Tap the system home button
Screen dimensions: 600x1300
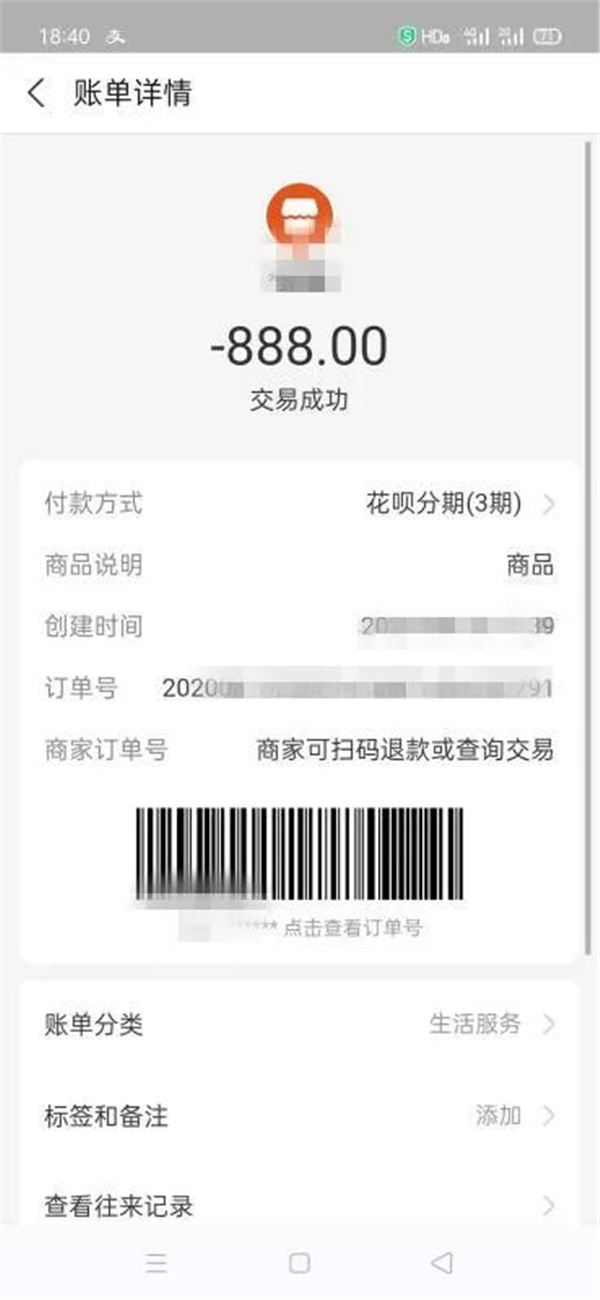pos(299,1263)
